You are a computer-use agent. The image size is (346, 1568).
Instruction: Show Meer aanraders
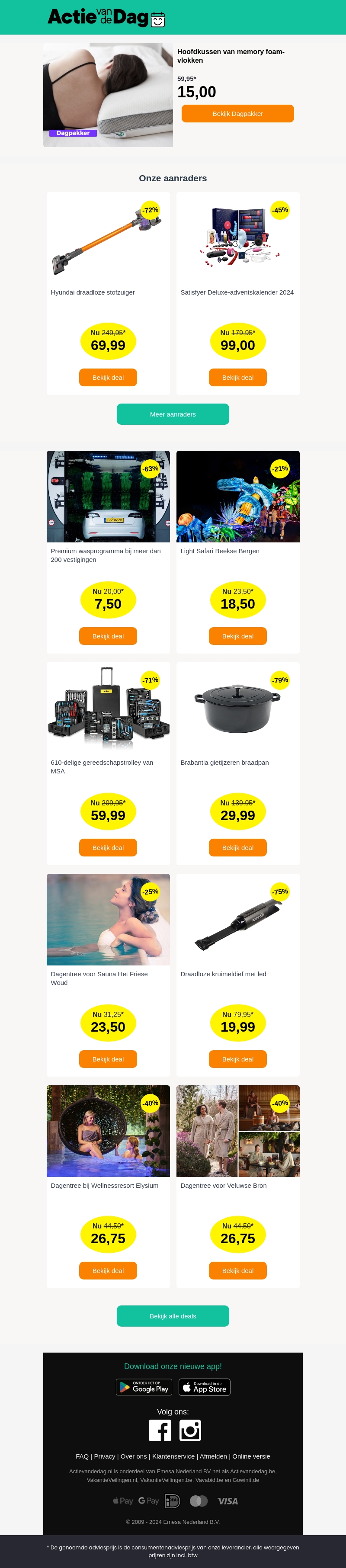pos(173,414)
